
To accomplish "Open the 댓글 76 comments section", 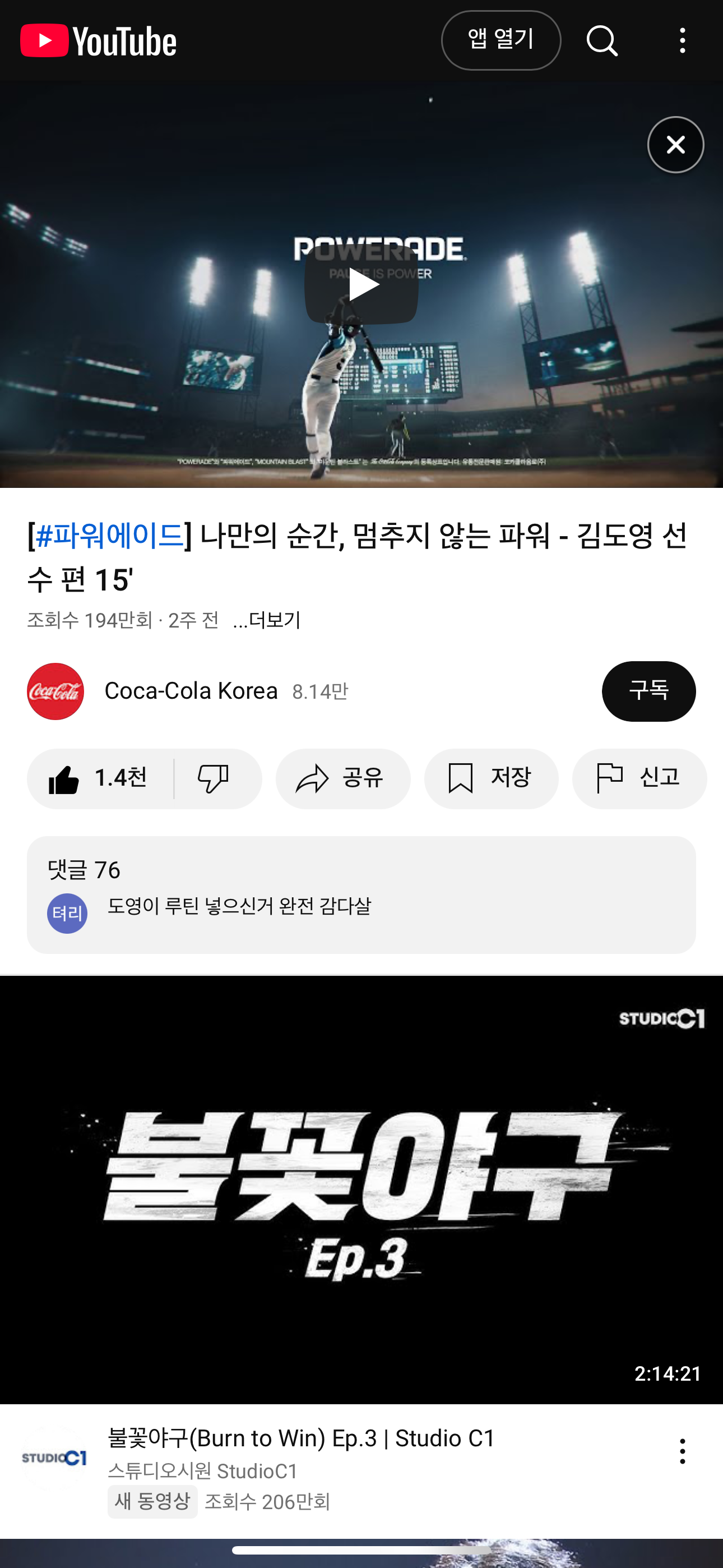I will pyautogui.click(x=361, y=894).
